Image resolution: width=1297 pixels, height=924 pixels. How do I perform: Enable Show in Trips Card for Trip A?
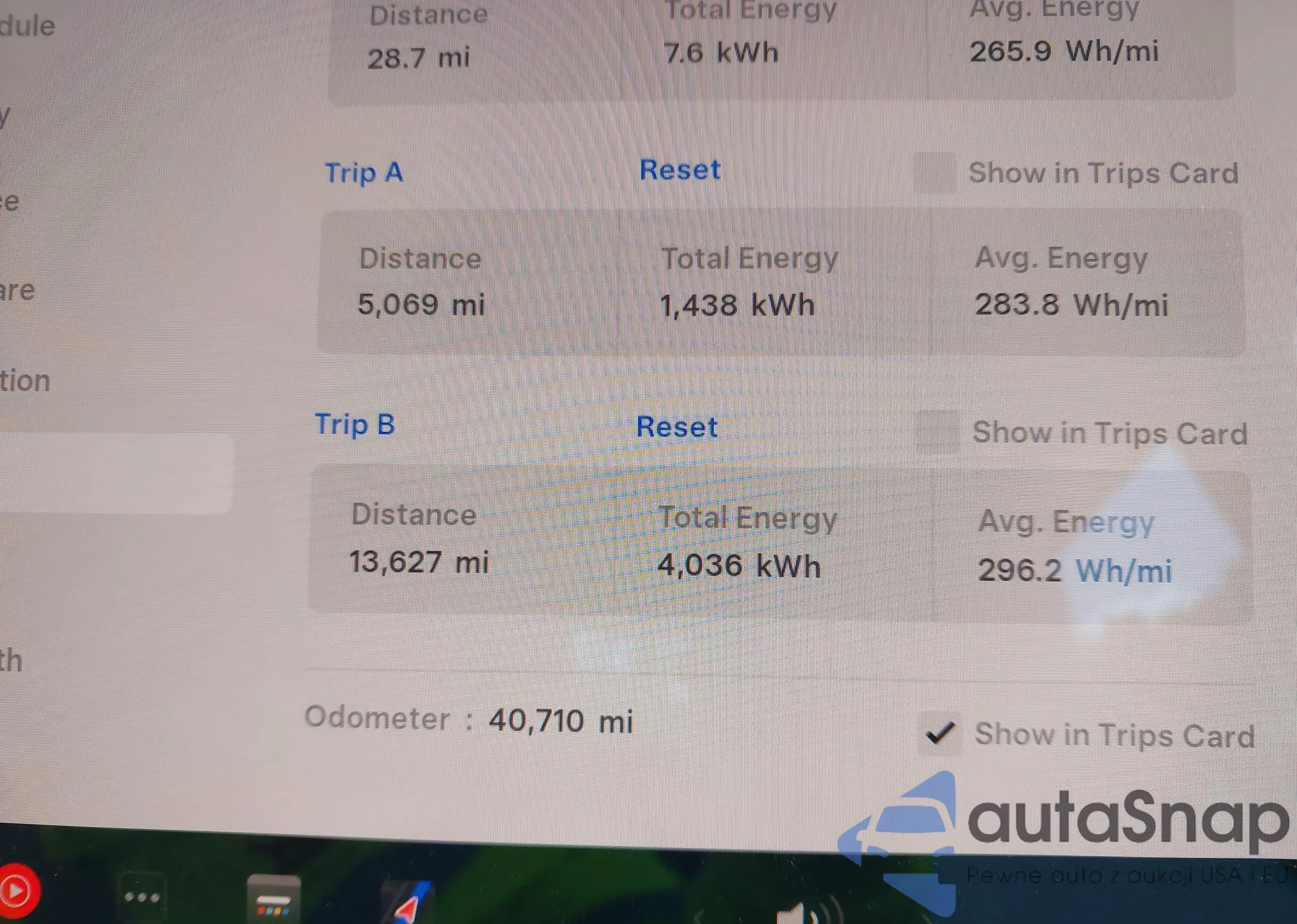click(x=934, y=173)
